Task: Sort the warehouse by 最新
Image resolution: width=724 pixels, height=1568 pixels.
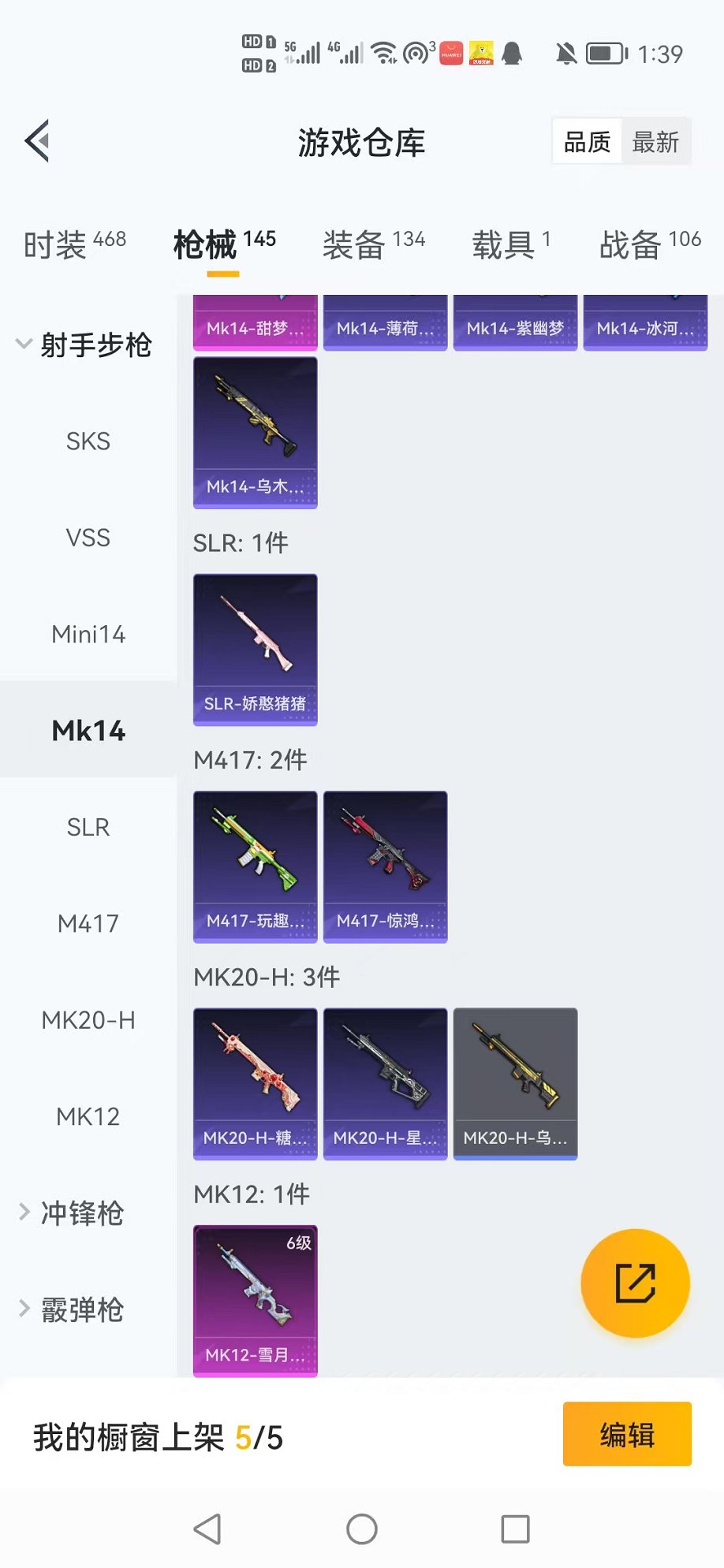Action: (655, 142)
